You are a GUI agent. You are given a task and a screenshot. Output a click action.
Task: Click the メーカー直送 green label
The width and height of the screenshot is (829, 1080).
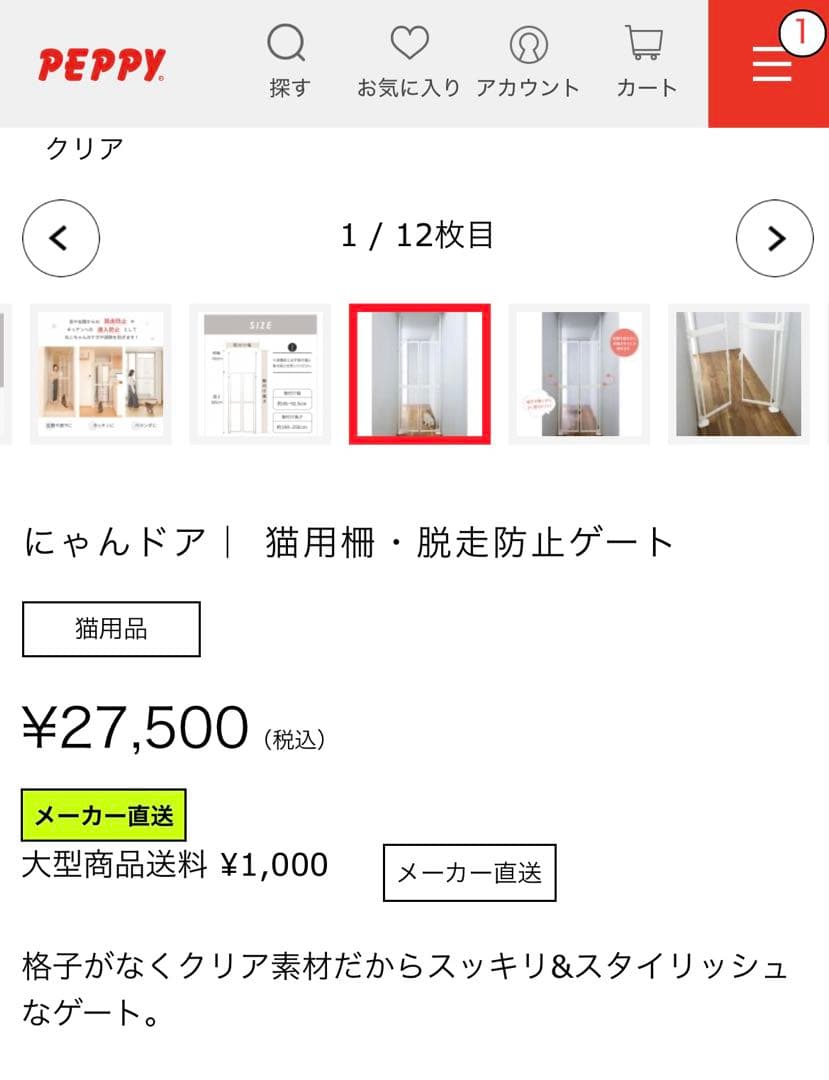coord(99,814)
